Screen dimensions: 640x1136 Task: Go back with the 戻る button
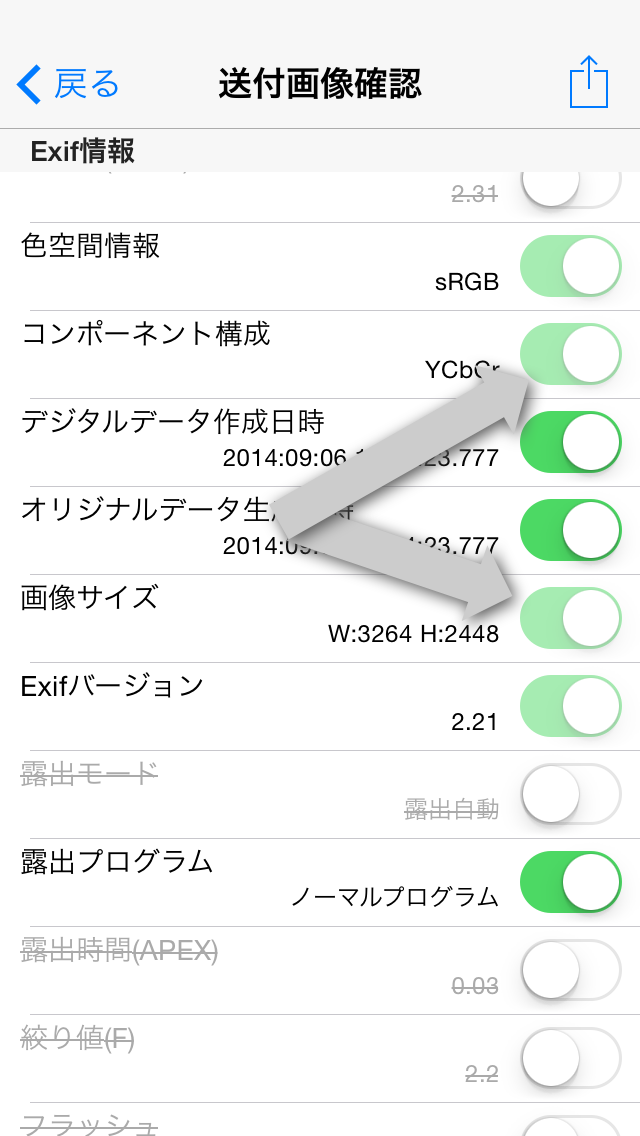(x=67, y=85)
